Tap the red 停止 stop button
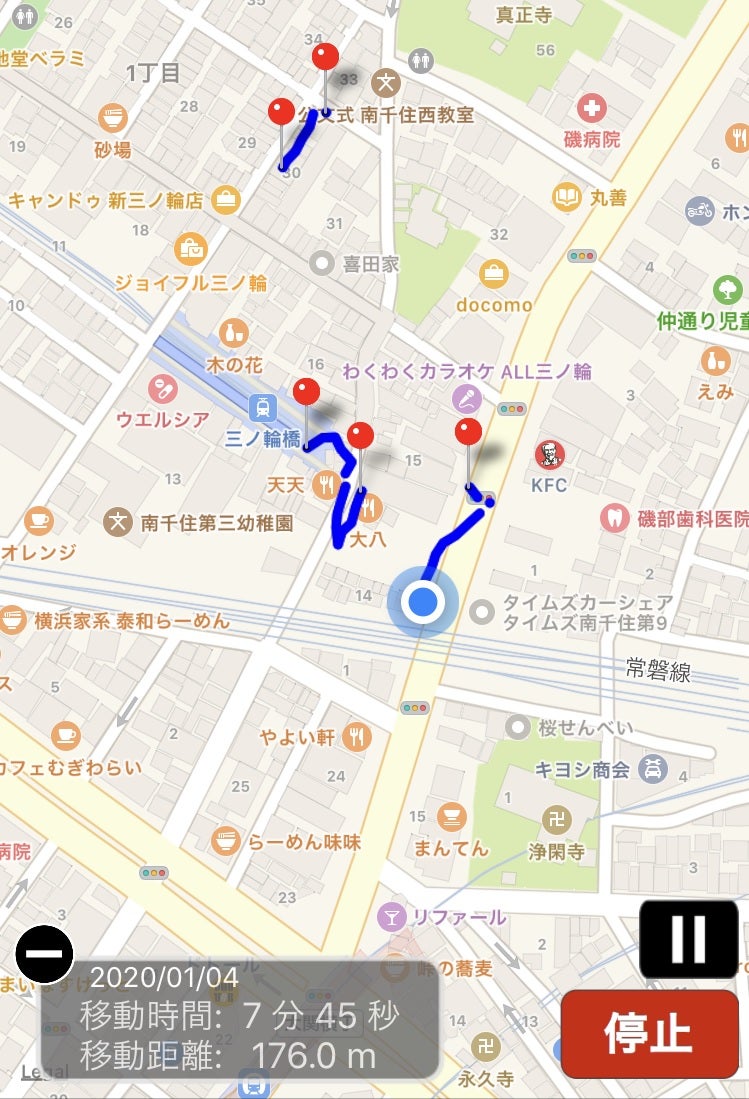 (x=649, y=1032)
